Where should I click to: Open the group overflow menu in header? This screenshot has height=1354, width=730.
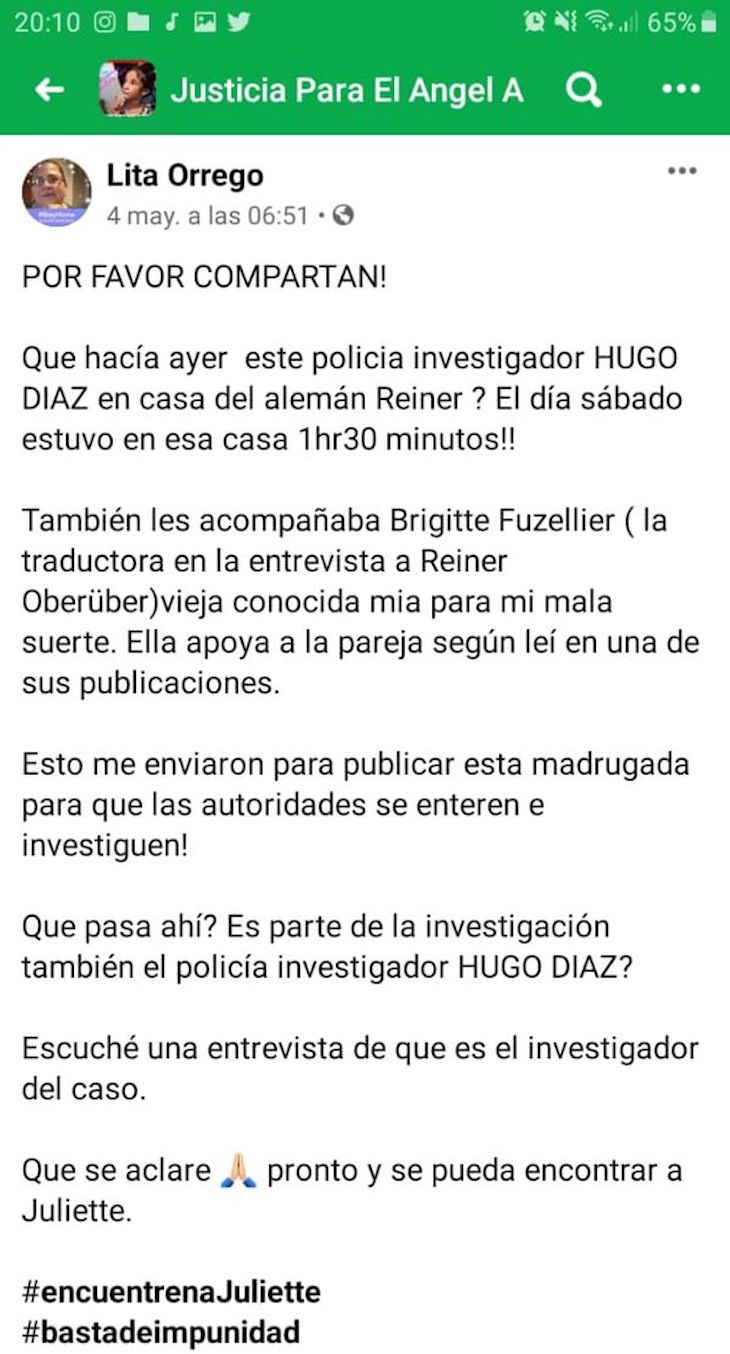(681, 90)
